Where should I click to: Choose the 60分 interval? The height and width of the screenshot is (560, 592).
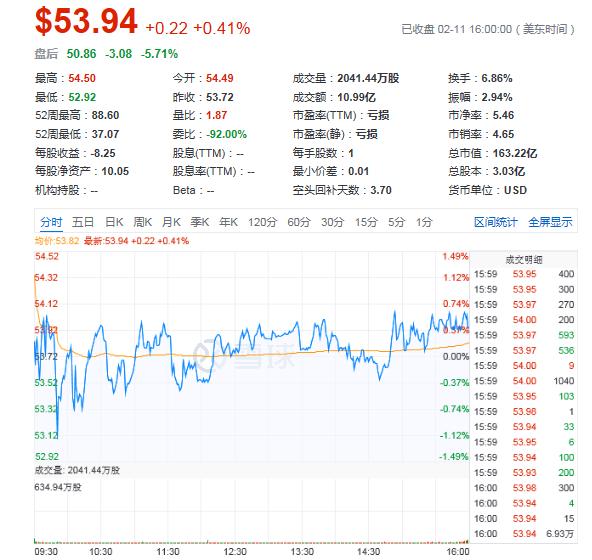tap(299, 222)
